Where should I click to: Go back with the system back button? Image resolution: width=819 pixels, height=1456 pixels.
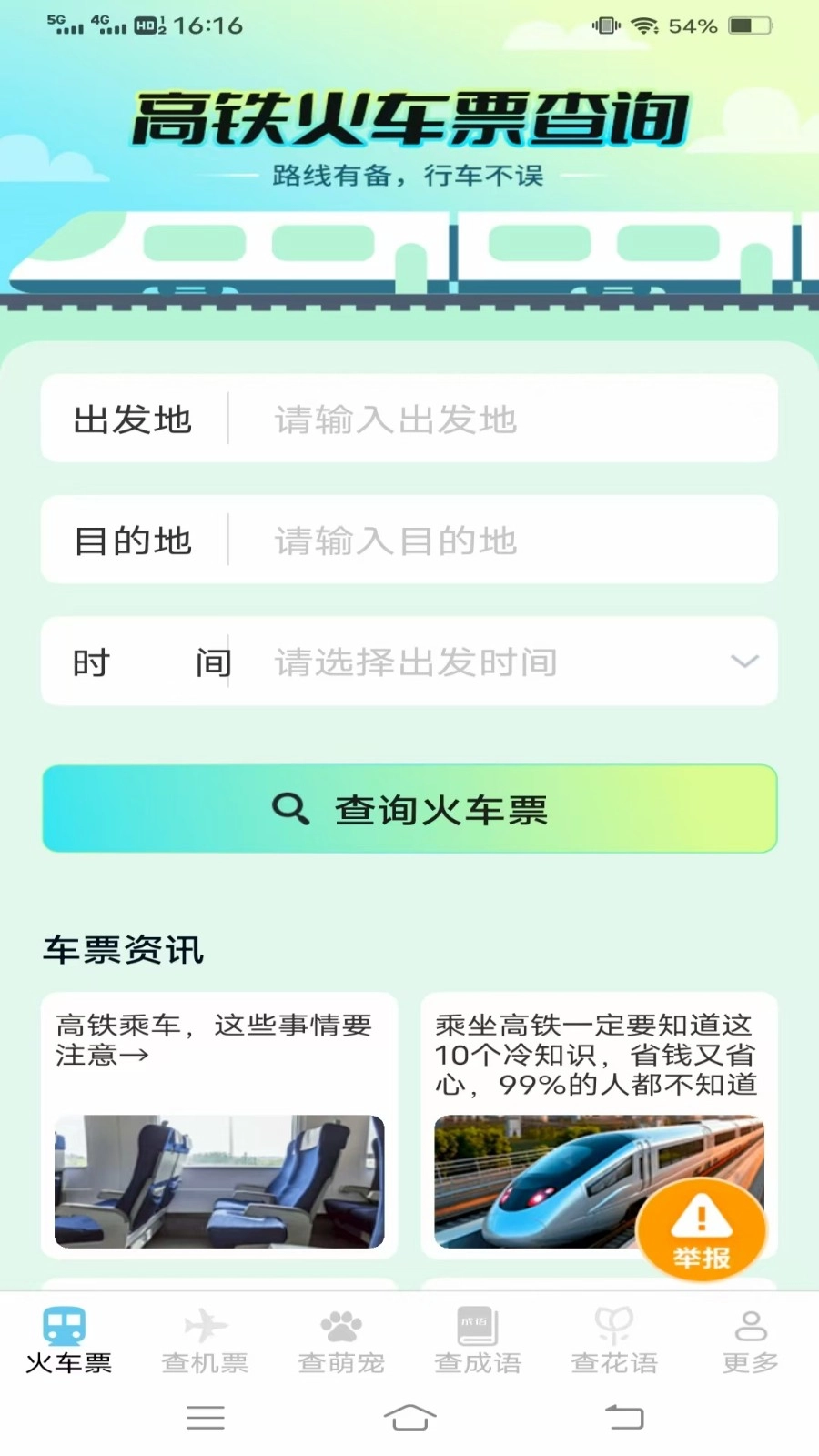click(x=624, y=1417)
